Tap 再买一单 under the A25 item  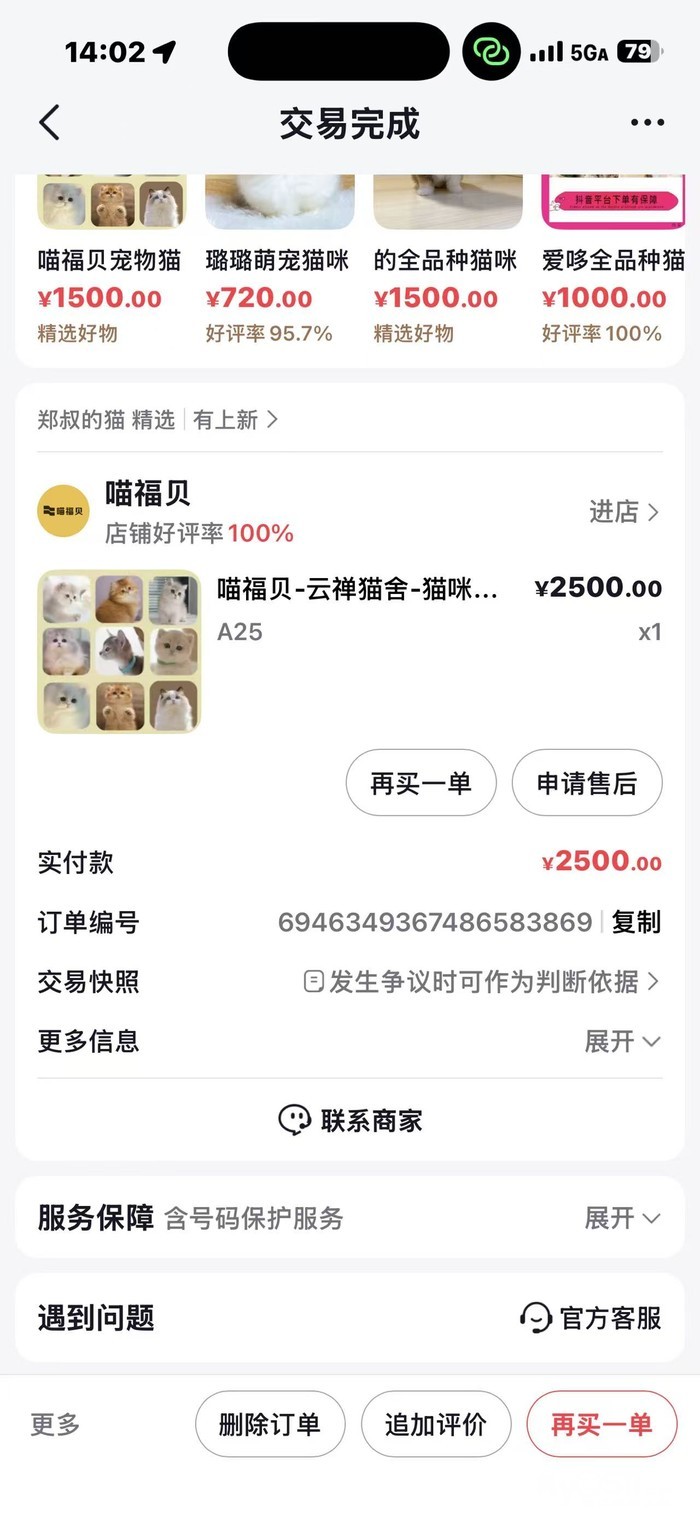click(x=421, y=783)
